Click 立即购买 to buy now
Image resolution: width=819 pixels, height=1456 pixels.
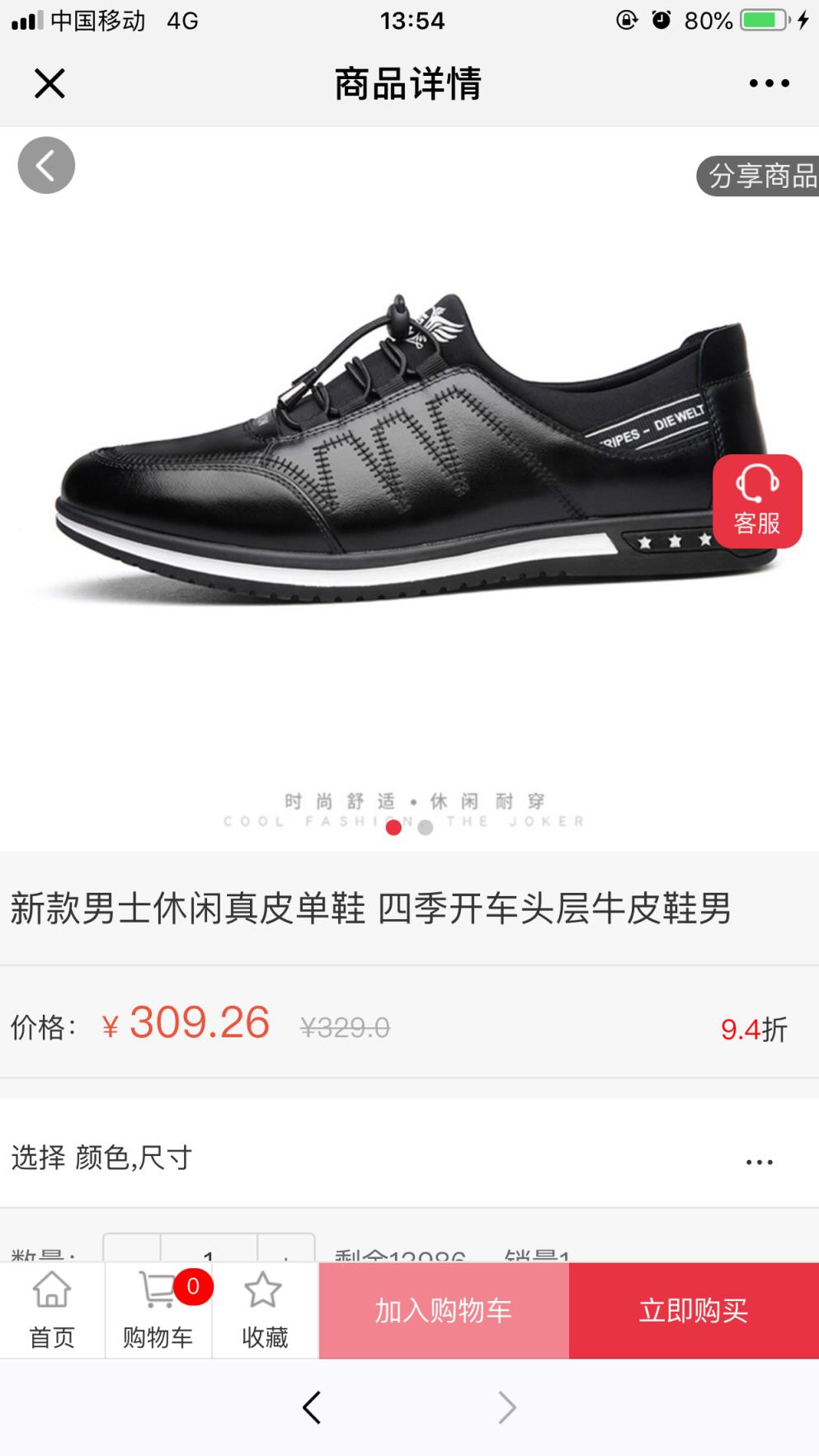(694, 1310)
